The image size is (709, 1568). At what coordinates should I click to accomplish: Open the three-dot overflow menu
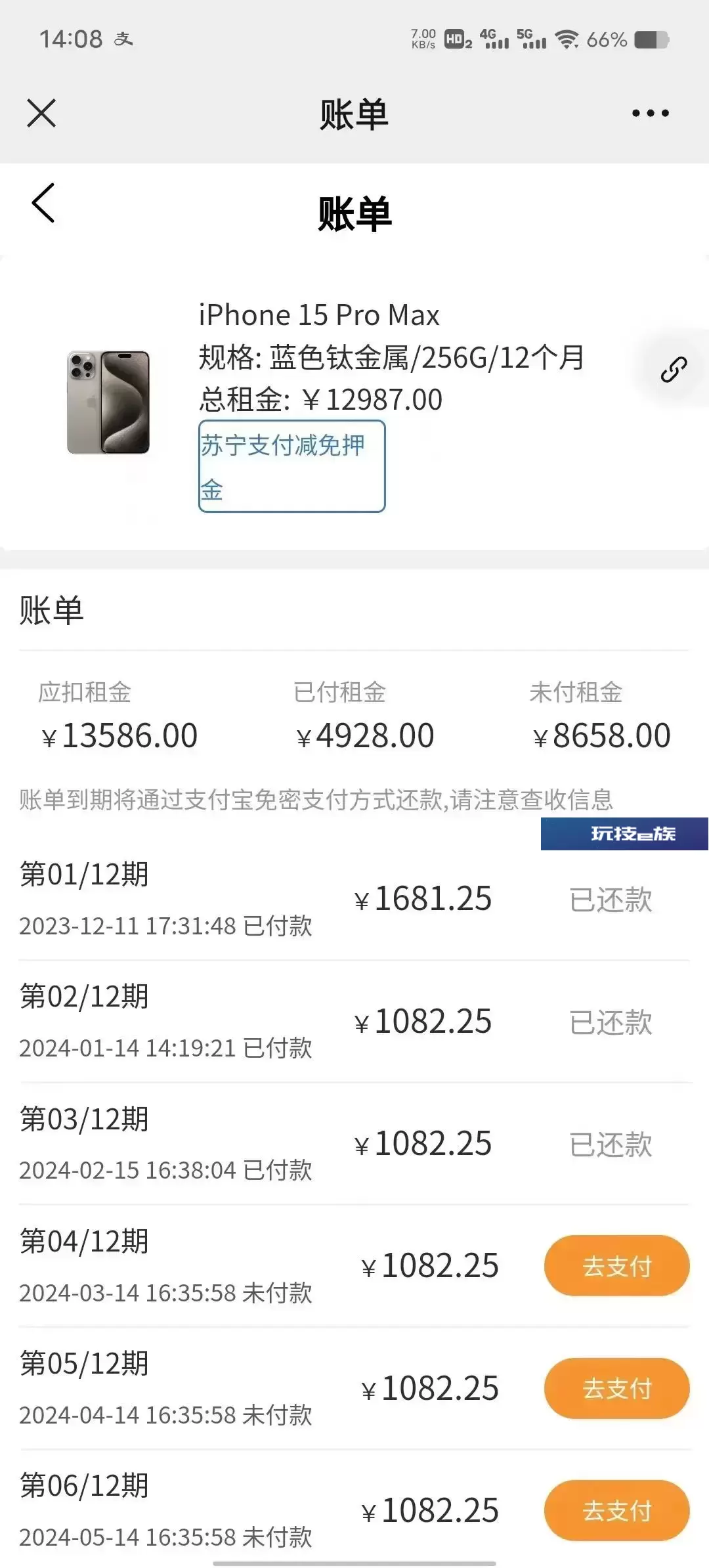(650, 114)
